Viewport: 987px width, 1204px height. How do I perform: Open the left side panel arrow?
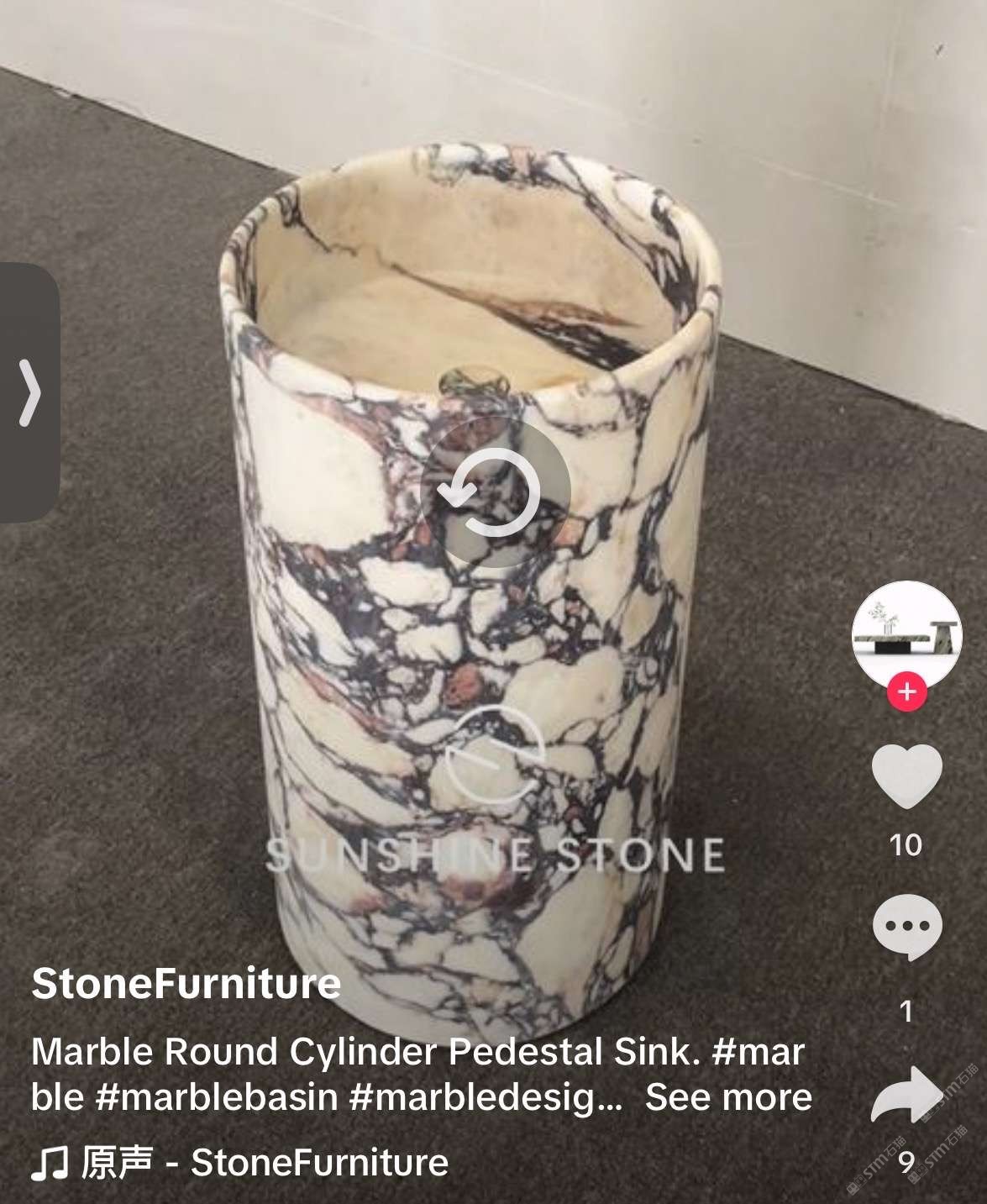click(x=30, y=392)
